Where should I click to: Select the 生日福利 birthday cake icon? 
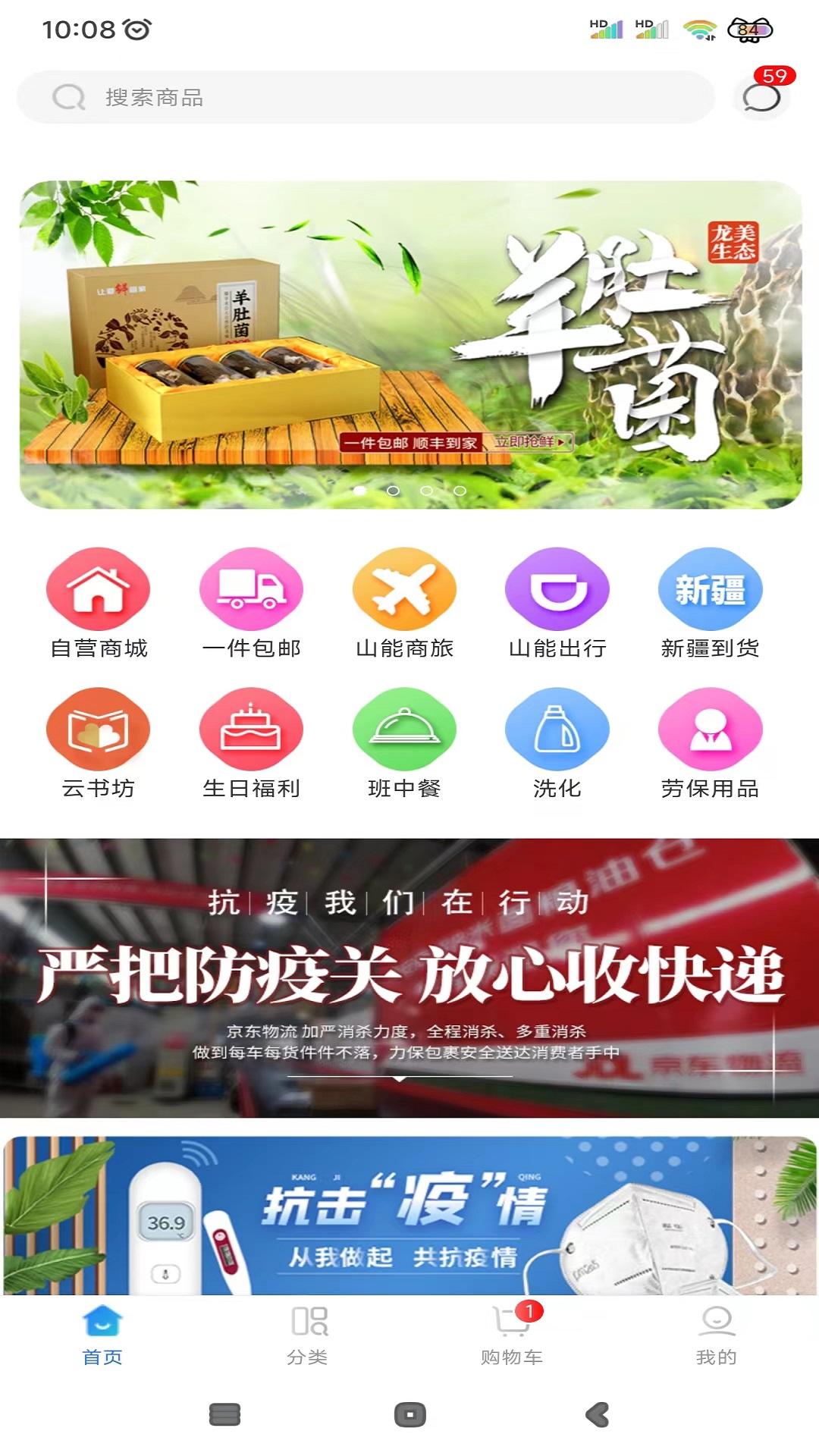(252, 730)
